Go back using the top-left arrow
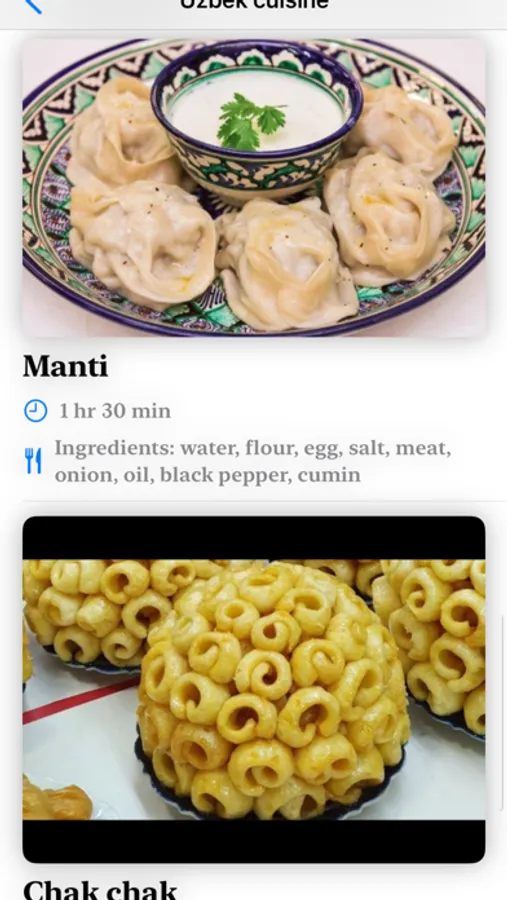Viewport: 507px width, 900px height. point(33,6)
